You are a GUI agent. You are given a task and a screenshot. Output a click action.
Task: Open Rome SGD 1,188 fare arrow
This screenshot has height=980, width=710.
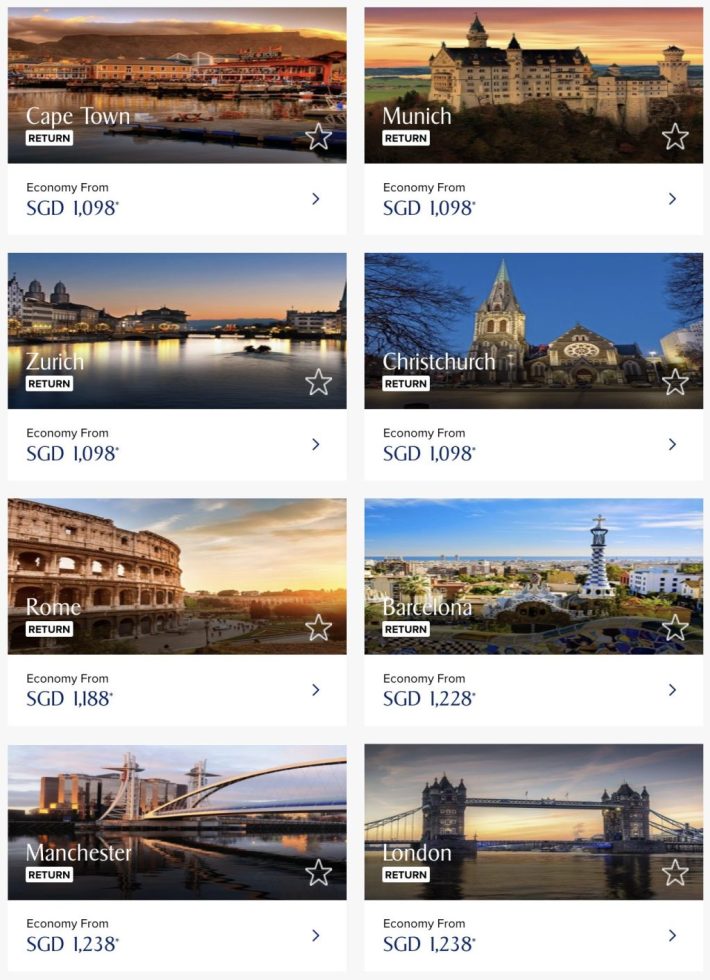(x=316, y=690)
